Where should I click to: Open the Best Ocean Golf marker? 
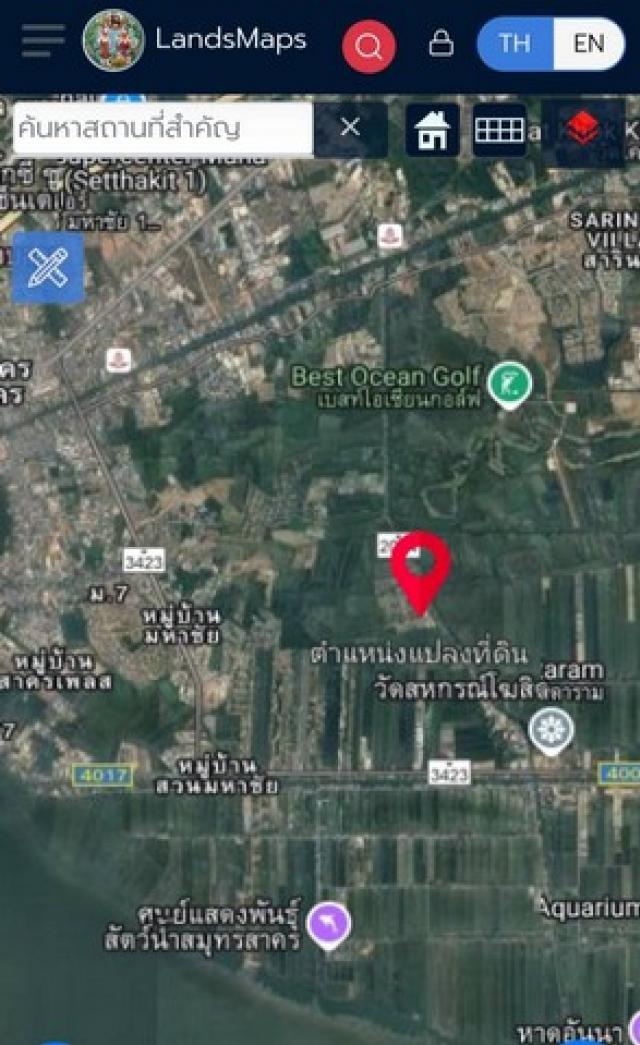click(509, 385)
